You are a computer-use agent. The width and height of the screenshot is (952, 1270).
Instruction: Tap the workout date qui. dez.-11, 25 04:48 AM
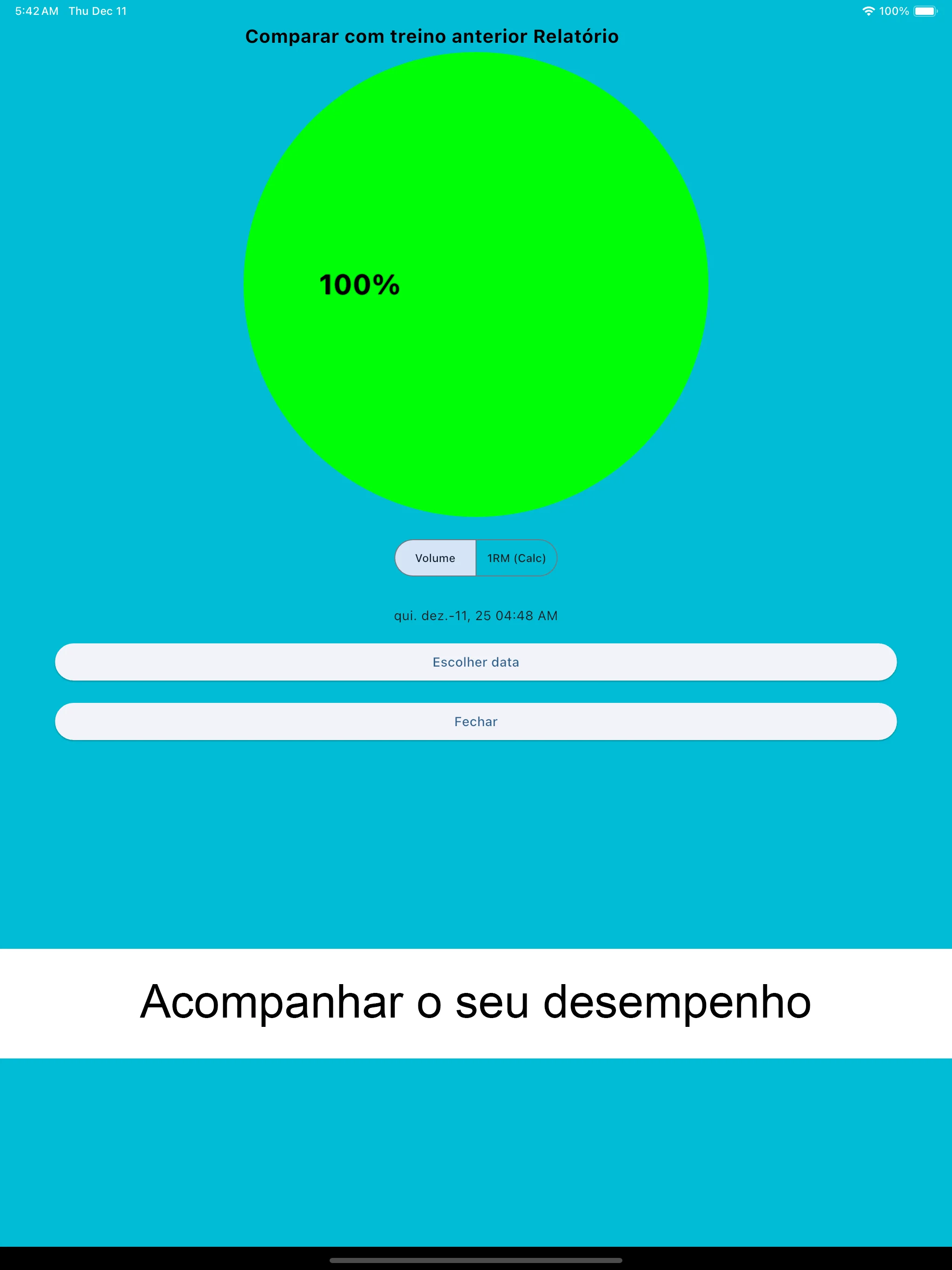pyautogui.click(x=476, y=615)
